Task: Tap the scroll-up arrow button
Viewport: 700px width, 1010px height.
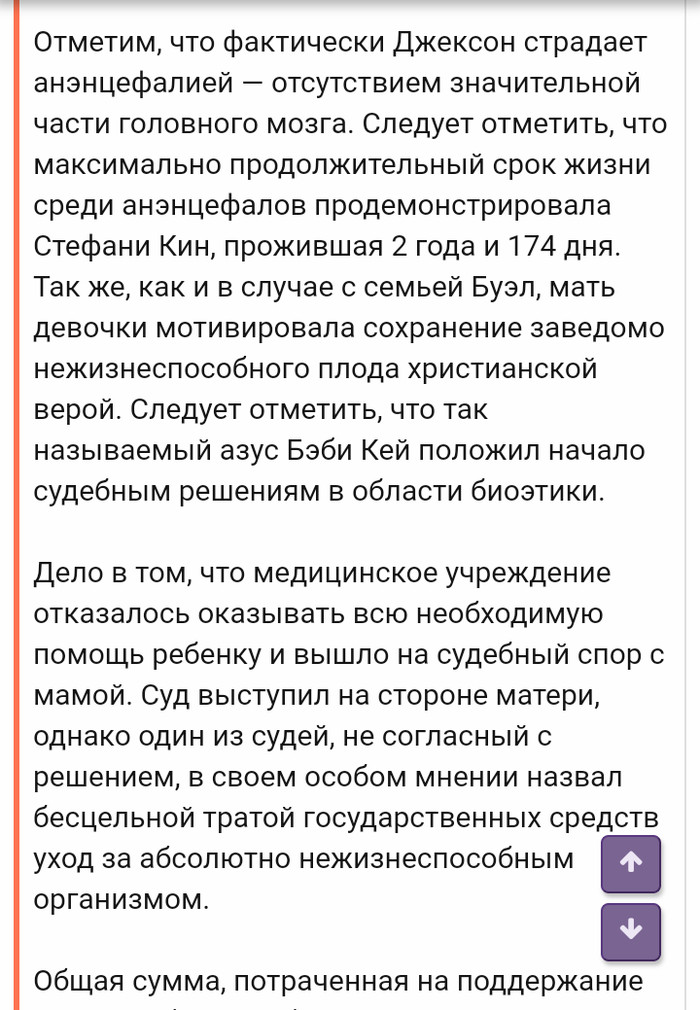Action: tap(630, 865)
